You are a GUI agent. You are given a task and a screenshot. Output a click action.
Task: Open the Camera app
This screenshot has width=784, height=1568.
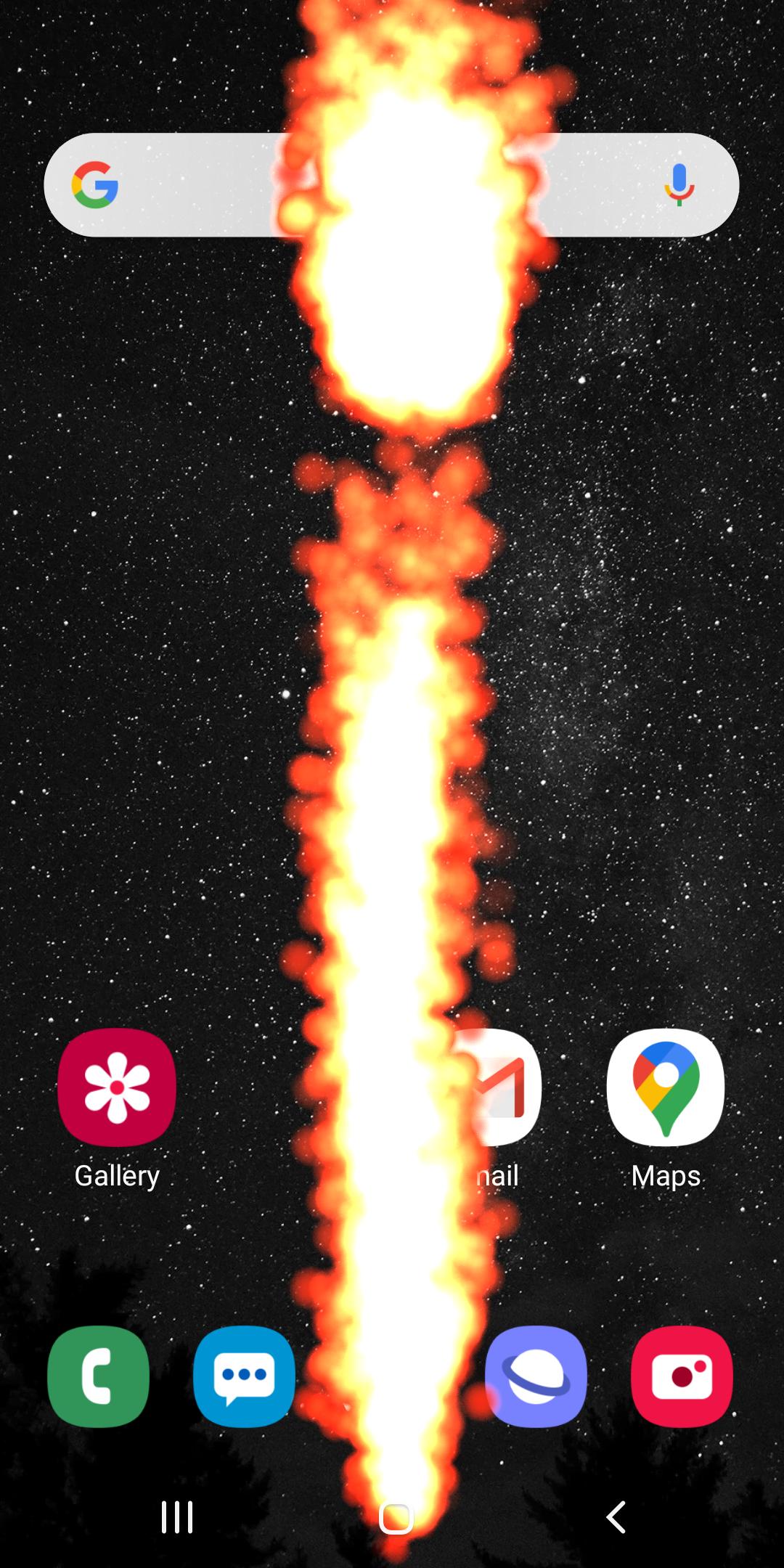click(682, 1376)
